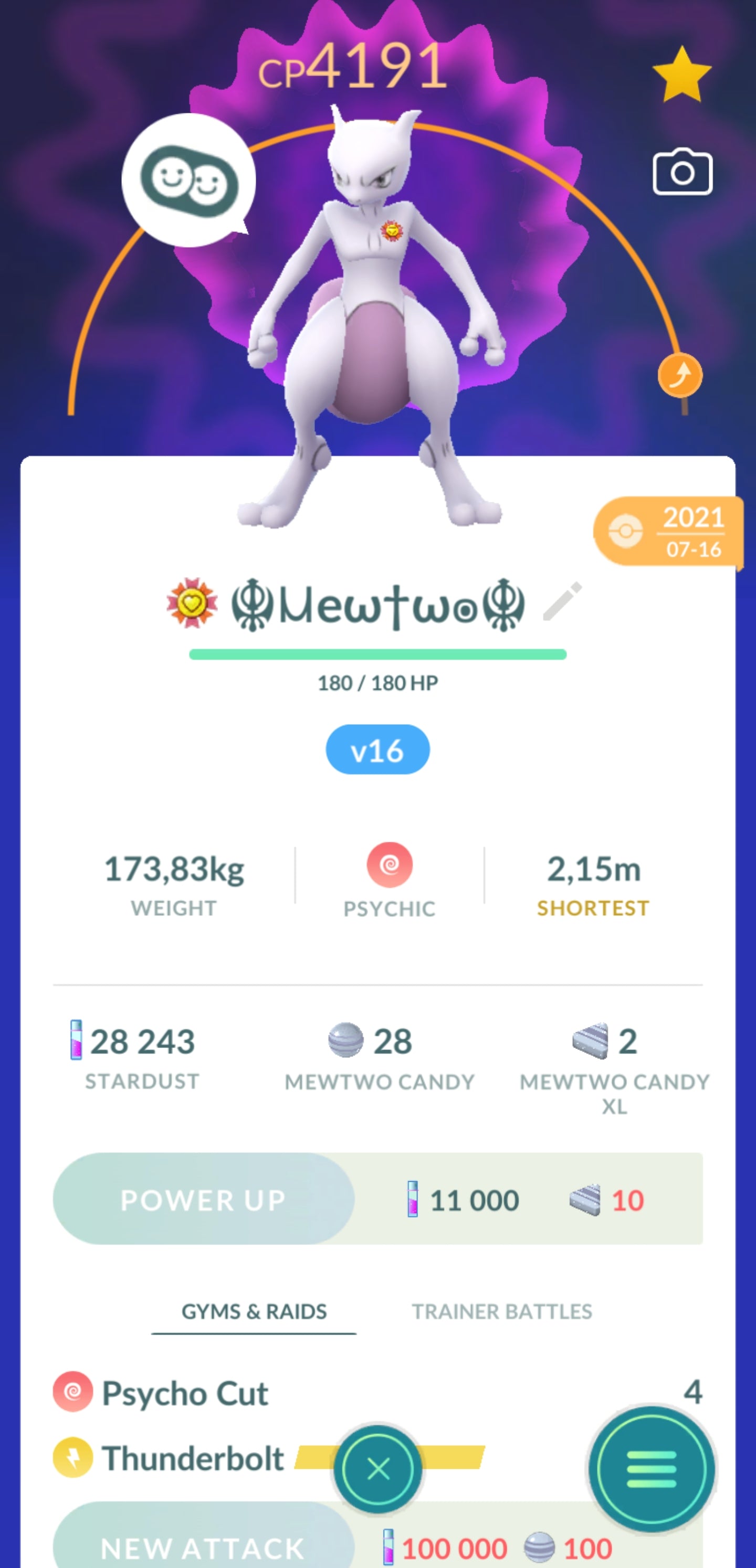
Task: Open the v16 tag chip
Action: pyautogui.click(x=377, y=750)
